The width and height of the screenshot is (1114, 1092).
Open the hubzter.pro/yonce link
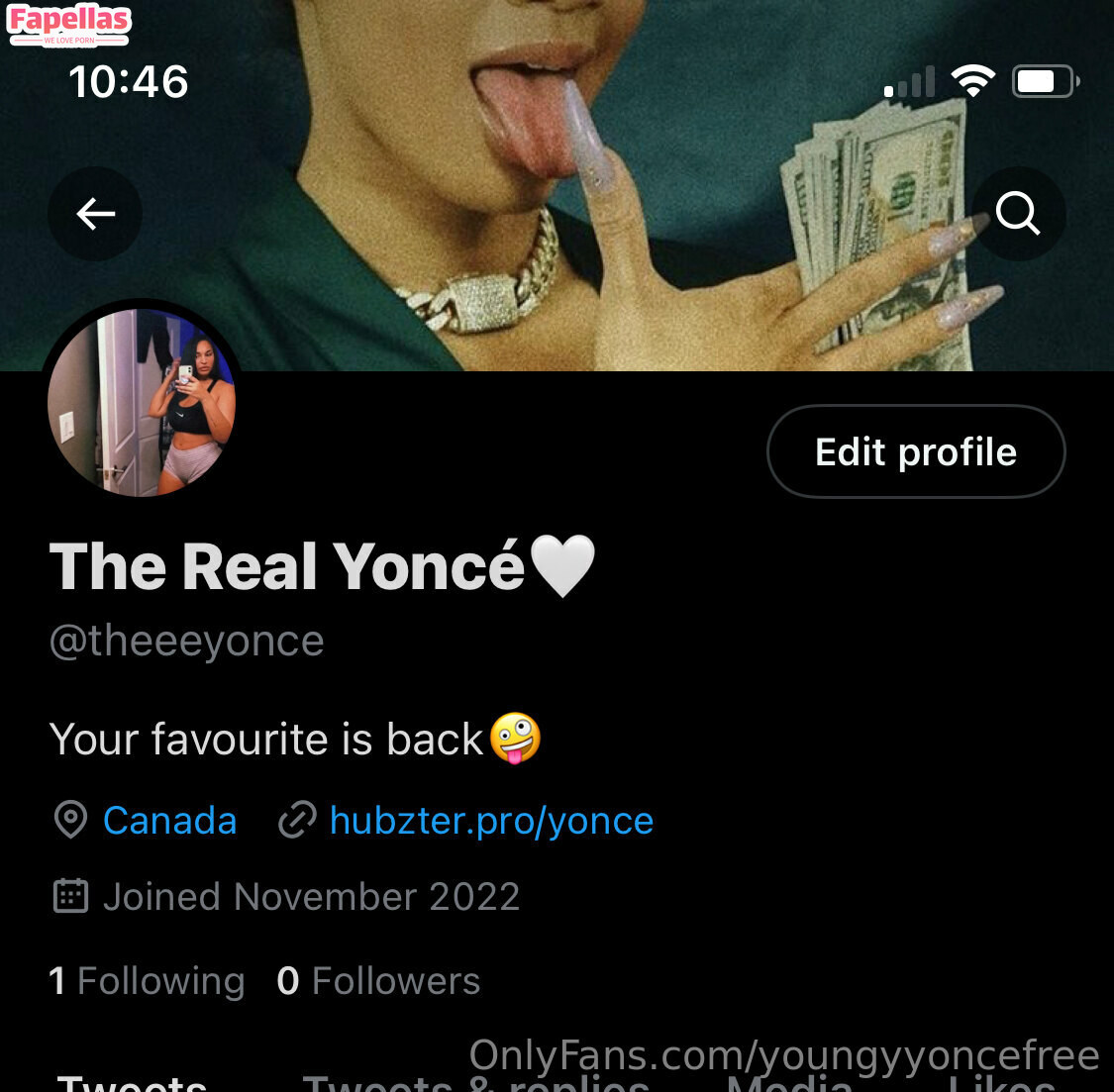[x=491, y=821]
